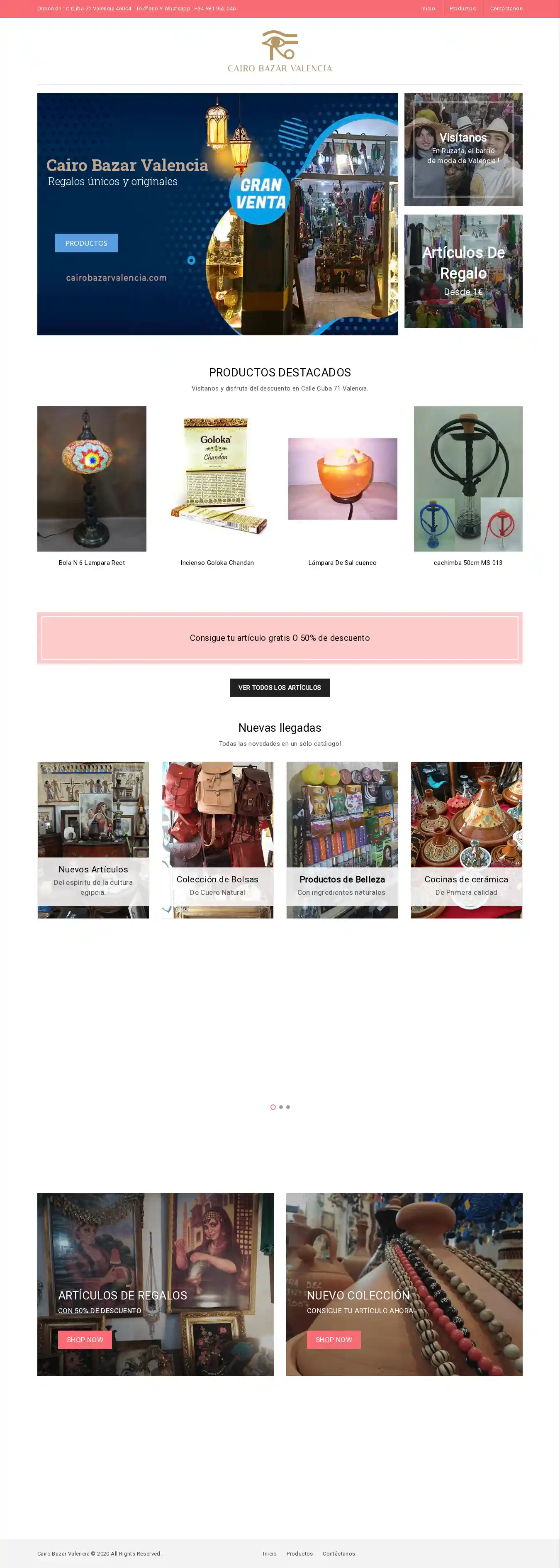The height and width of the screenshot is (1568, 560).
Task: Open Inicio in the top menu
Action: [x=428, y=9]
